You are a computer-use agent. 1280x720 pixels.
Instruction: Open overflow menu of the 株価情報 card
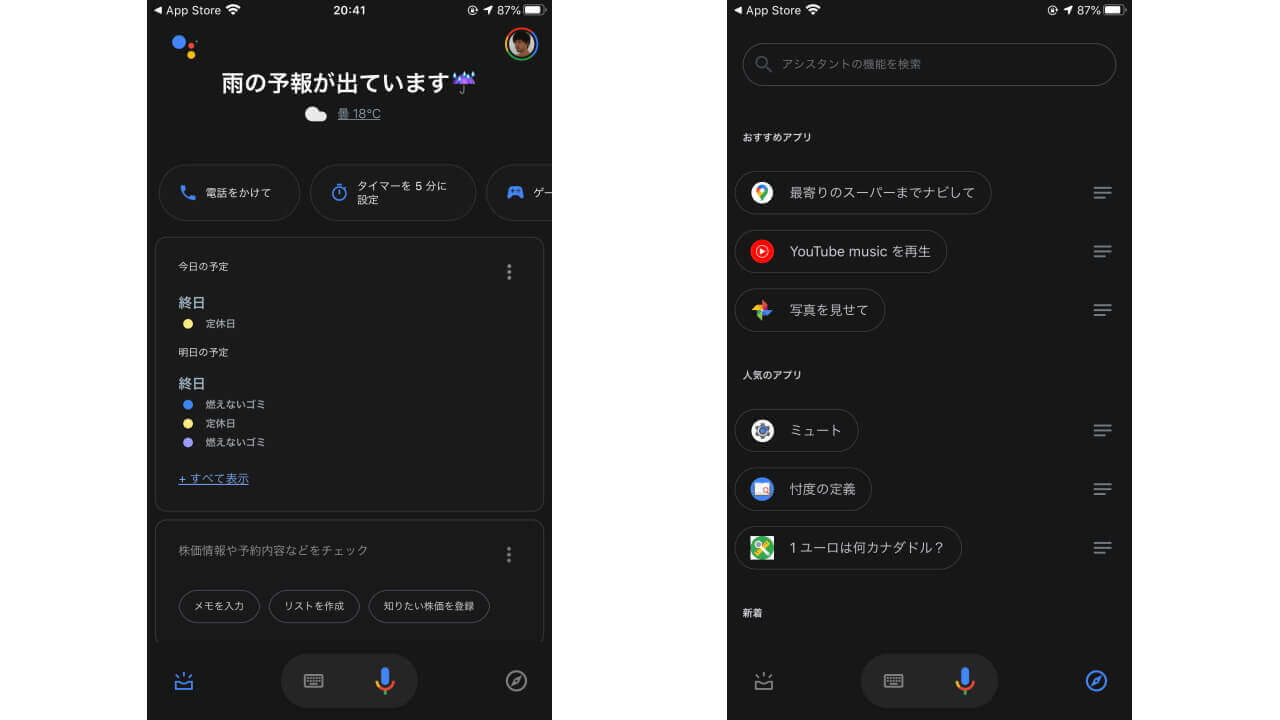tap(509, 554)
